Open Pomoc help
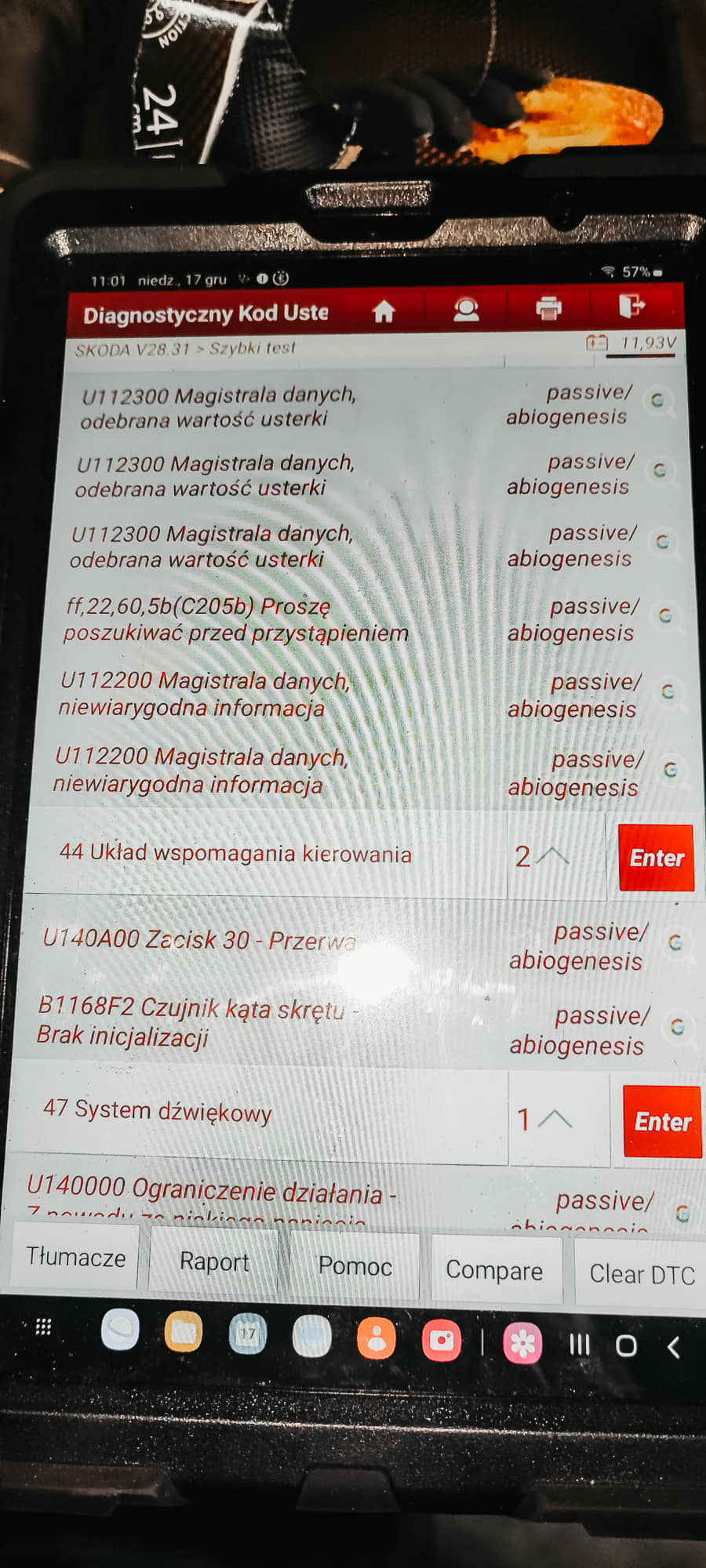Image resolution: width=706 pixels, height=1568 pixels. (x=355, y=1266)
